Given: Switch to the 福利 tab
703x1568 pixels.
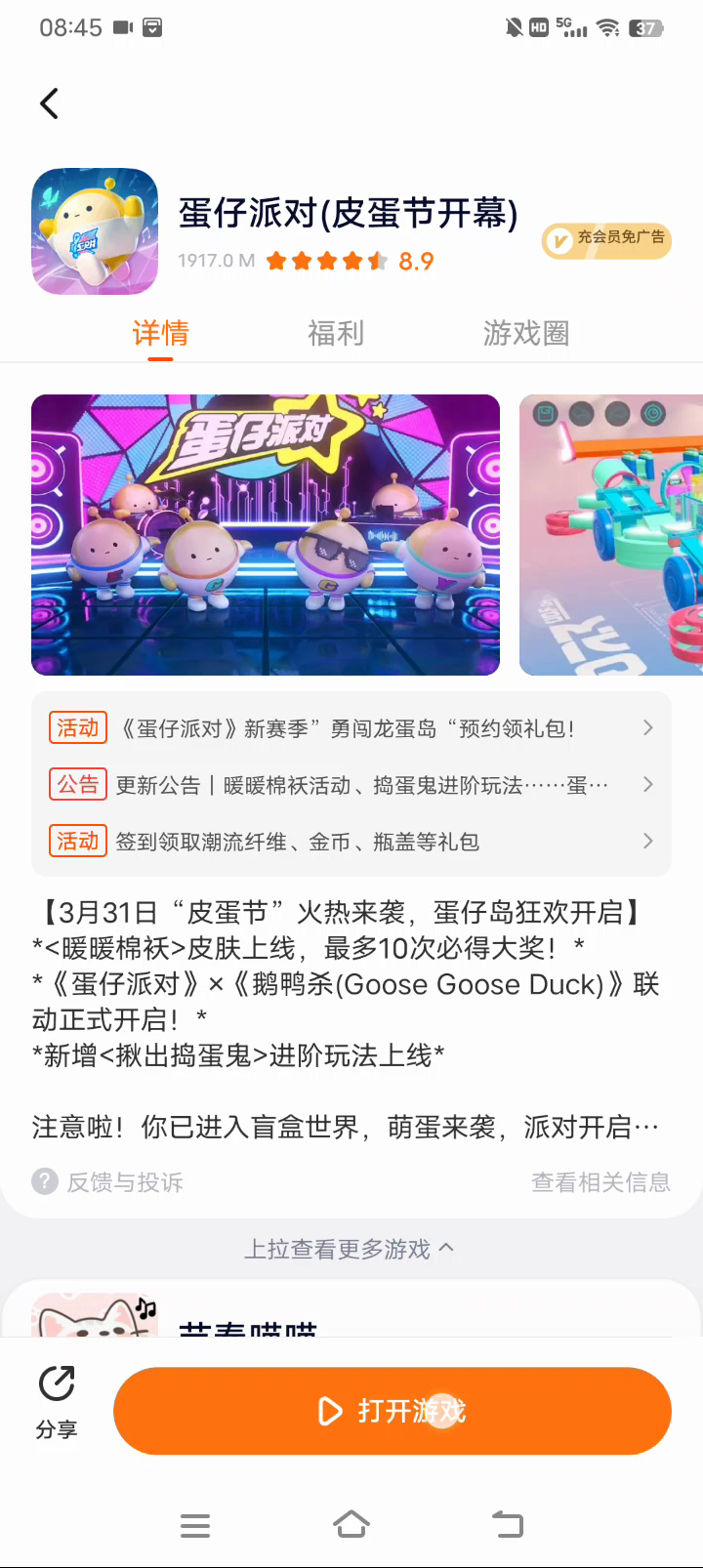Looking at the screenshot, I should click(x=336, y=334).
